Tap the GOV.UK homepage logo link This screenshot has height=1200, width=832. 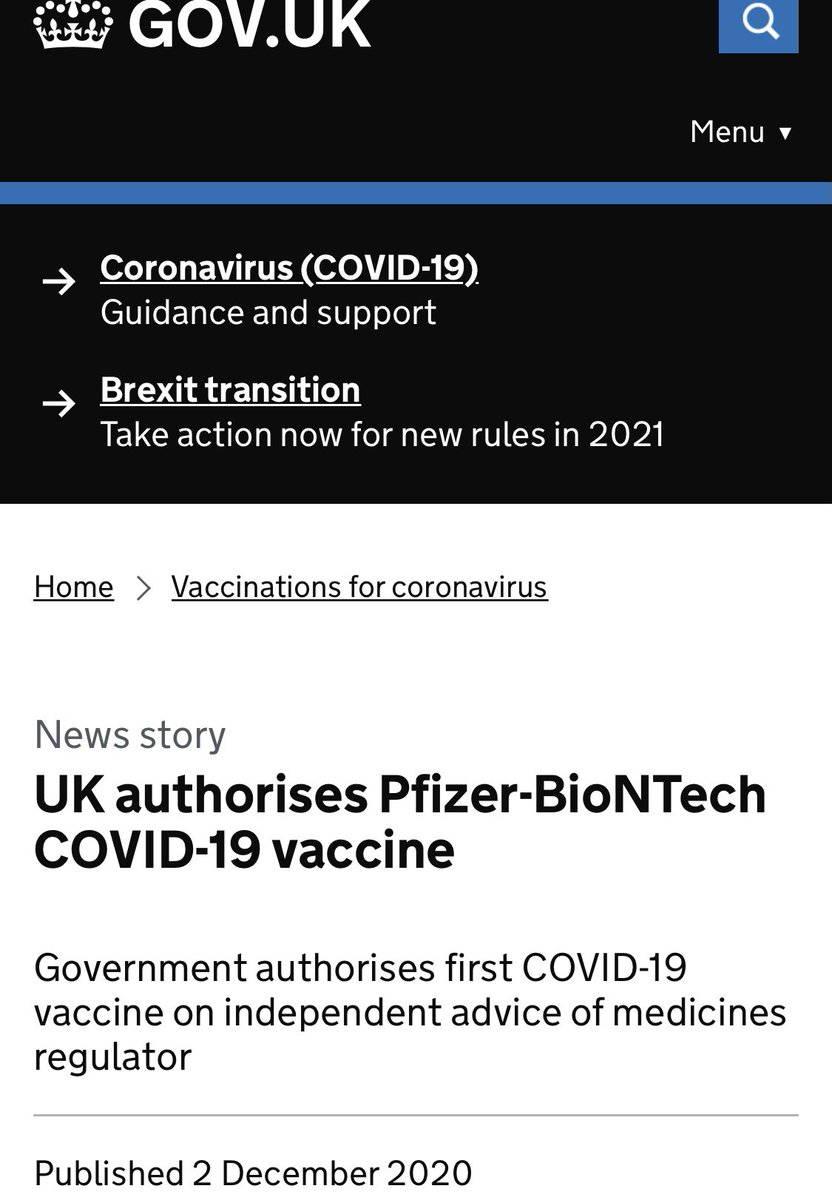click(x=203, y=24)
